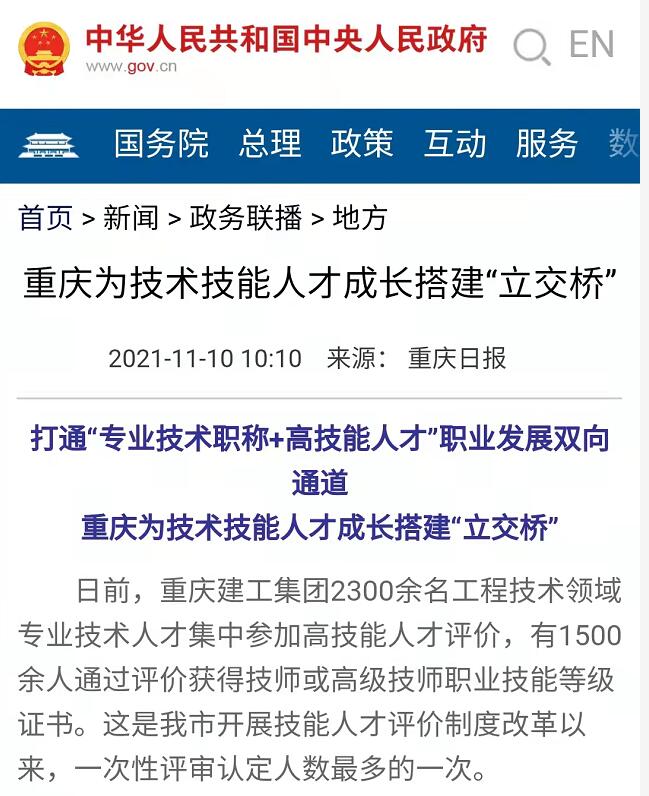Open the 互动 section
Viewport: 649px width, 796px height.
coord(454,144)
